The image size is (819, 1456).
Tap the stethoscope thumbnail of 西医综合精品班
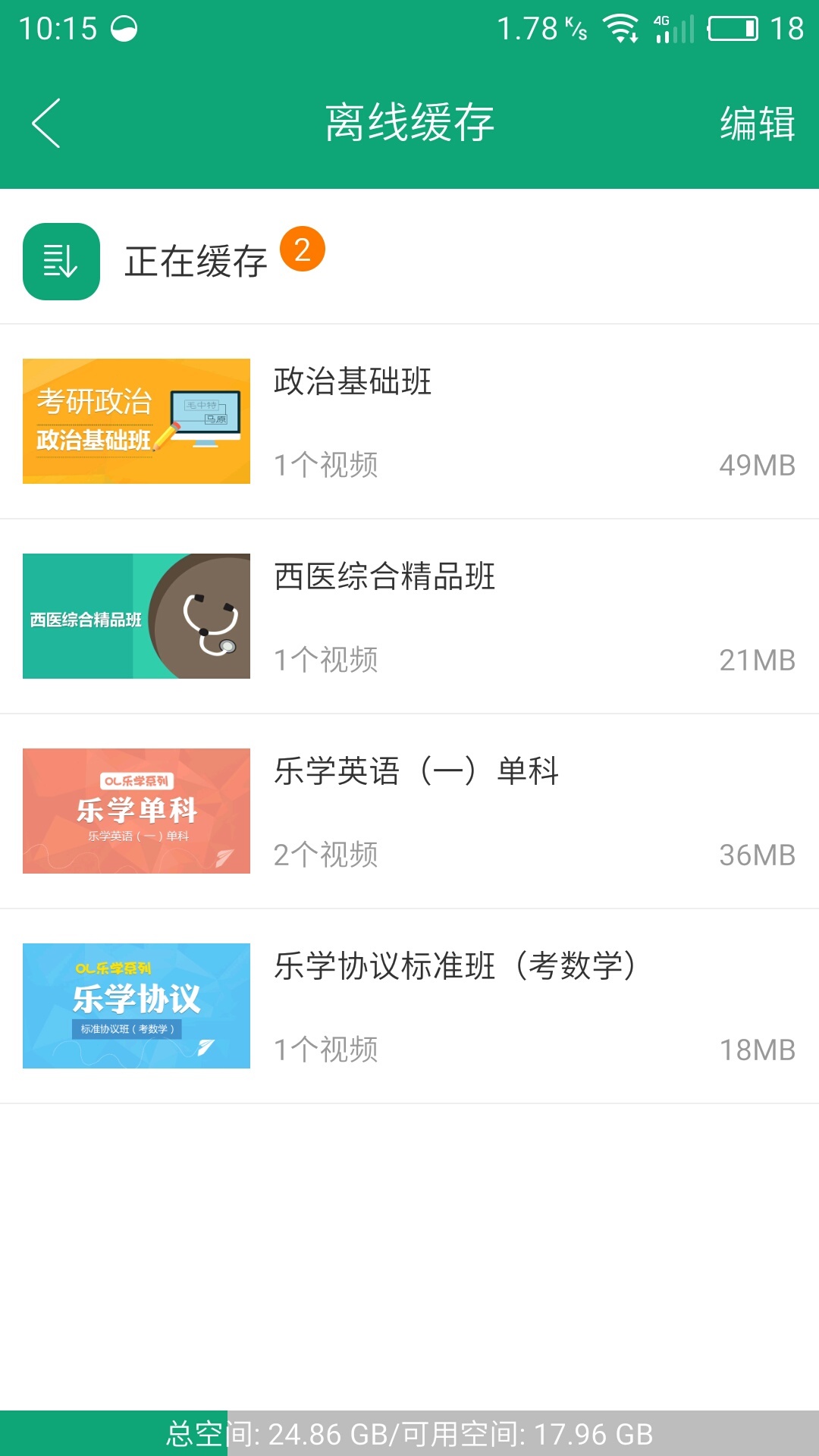pos(136,616)
